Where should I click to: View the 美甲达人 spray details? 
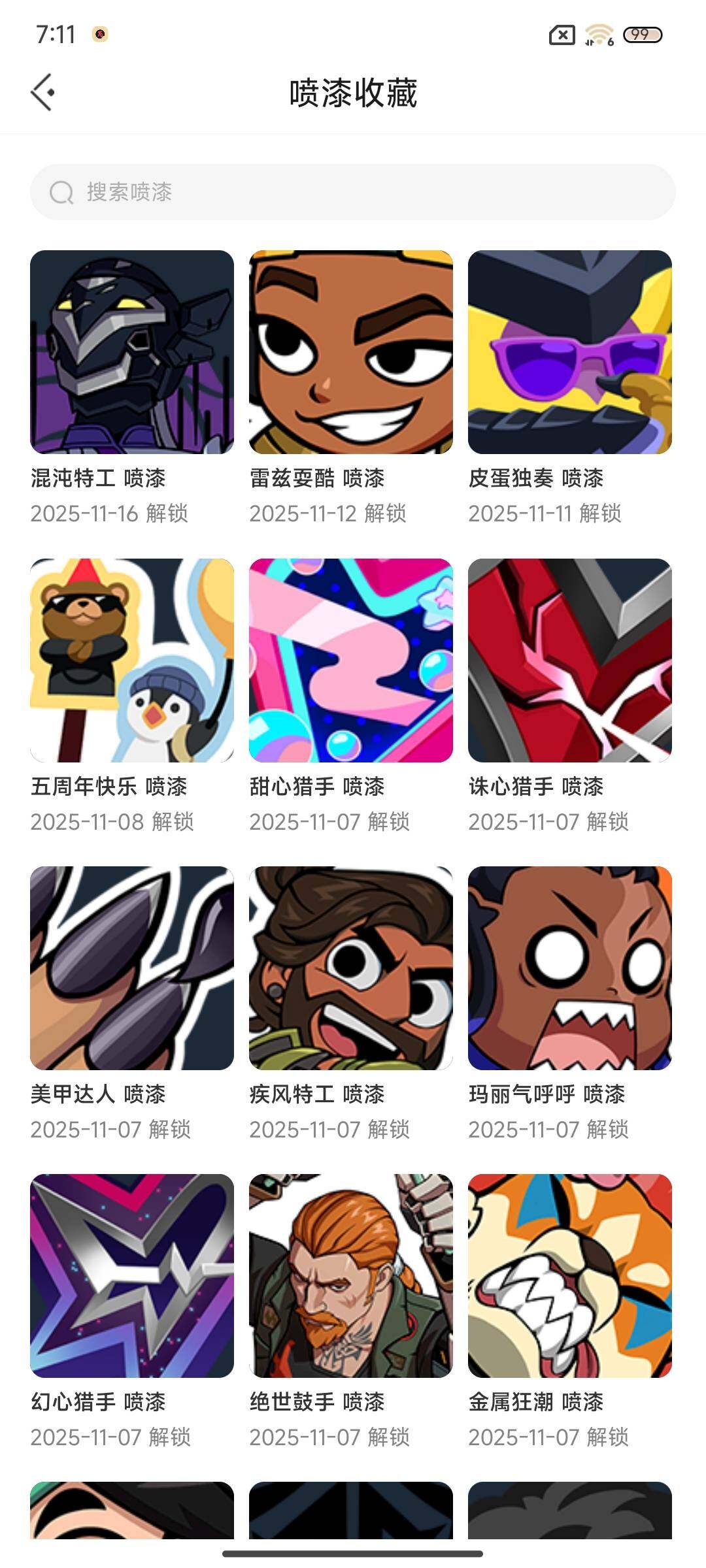click(x=132, y=968)
